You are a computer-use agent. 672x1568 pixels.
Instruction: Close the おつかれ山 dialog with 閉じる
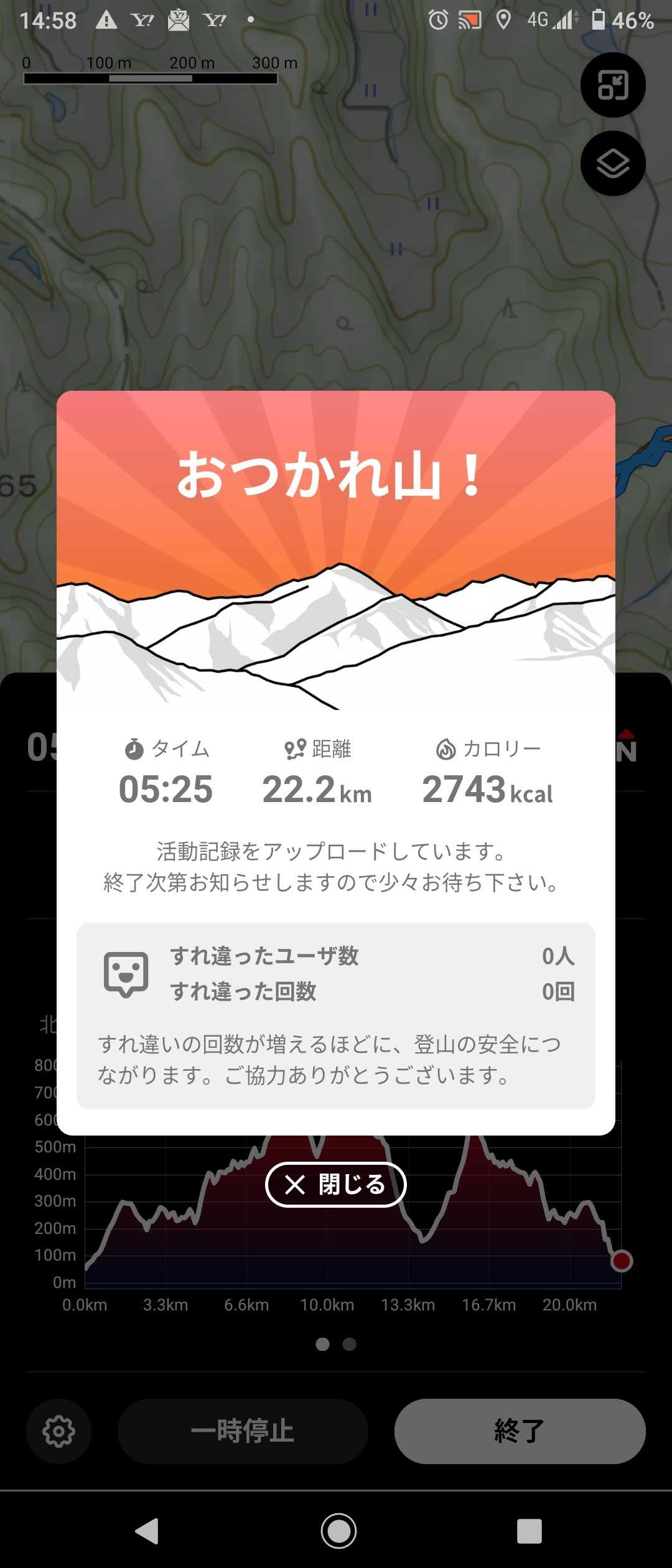pyautogui.click(x=335, y=1184)
